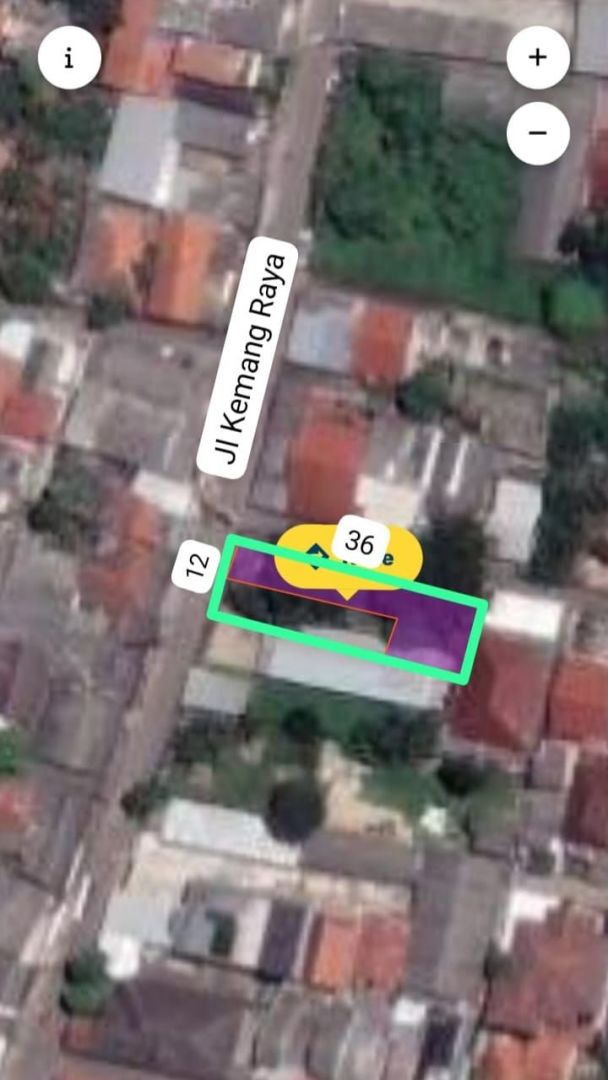Zoom out with the minus button

(538, 133)
